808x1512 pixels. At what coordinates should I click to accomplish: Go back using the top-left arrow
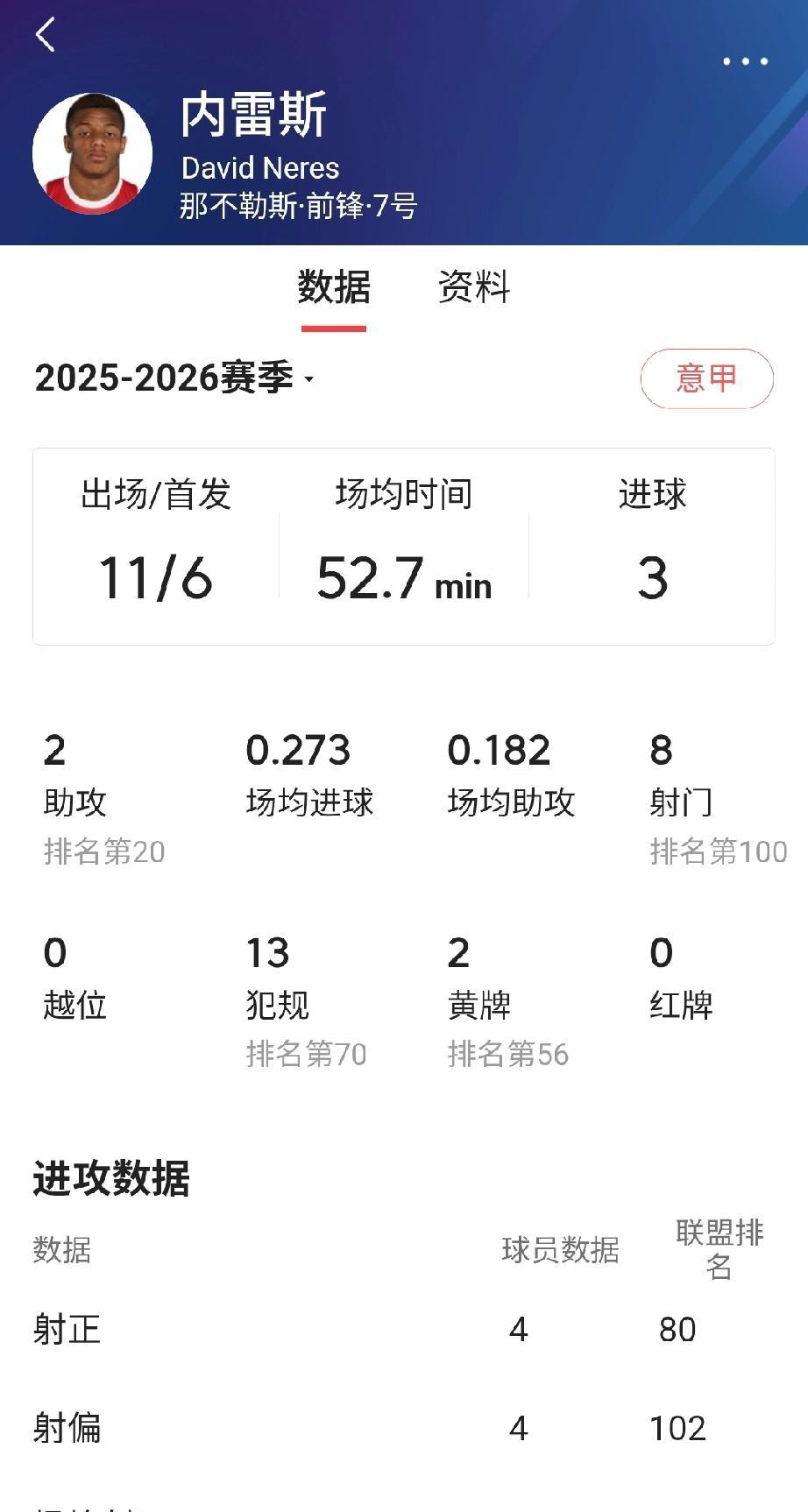(46, 35)
